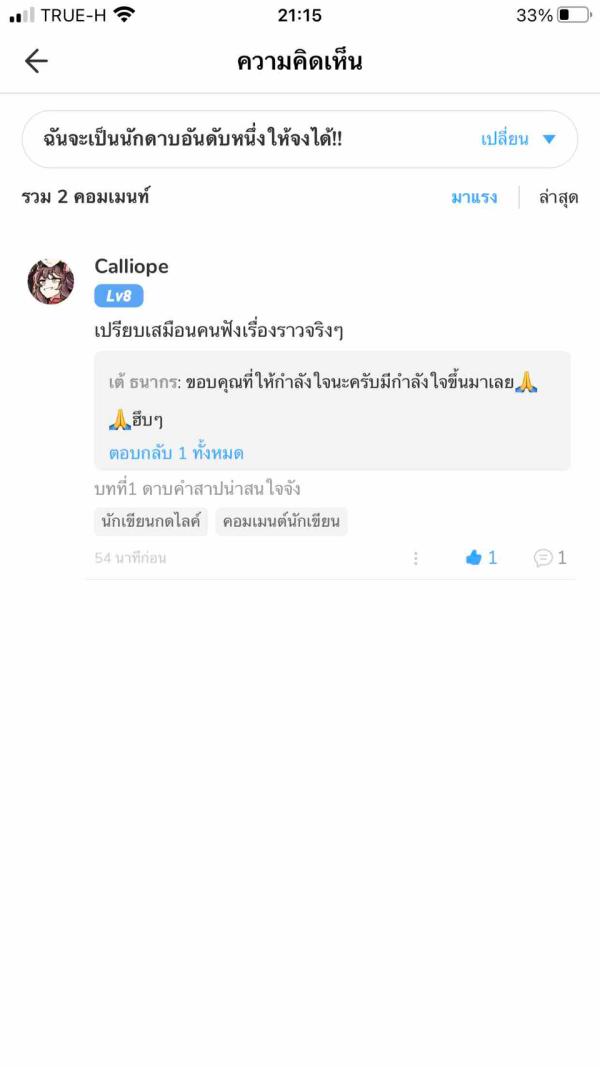Like Calliope's comment
Screen dimensions: 600x1067
[x=481, y=558]
